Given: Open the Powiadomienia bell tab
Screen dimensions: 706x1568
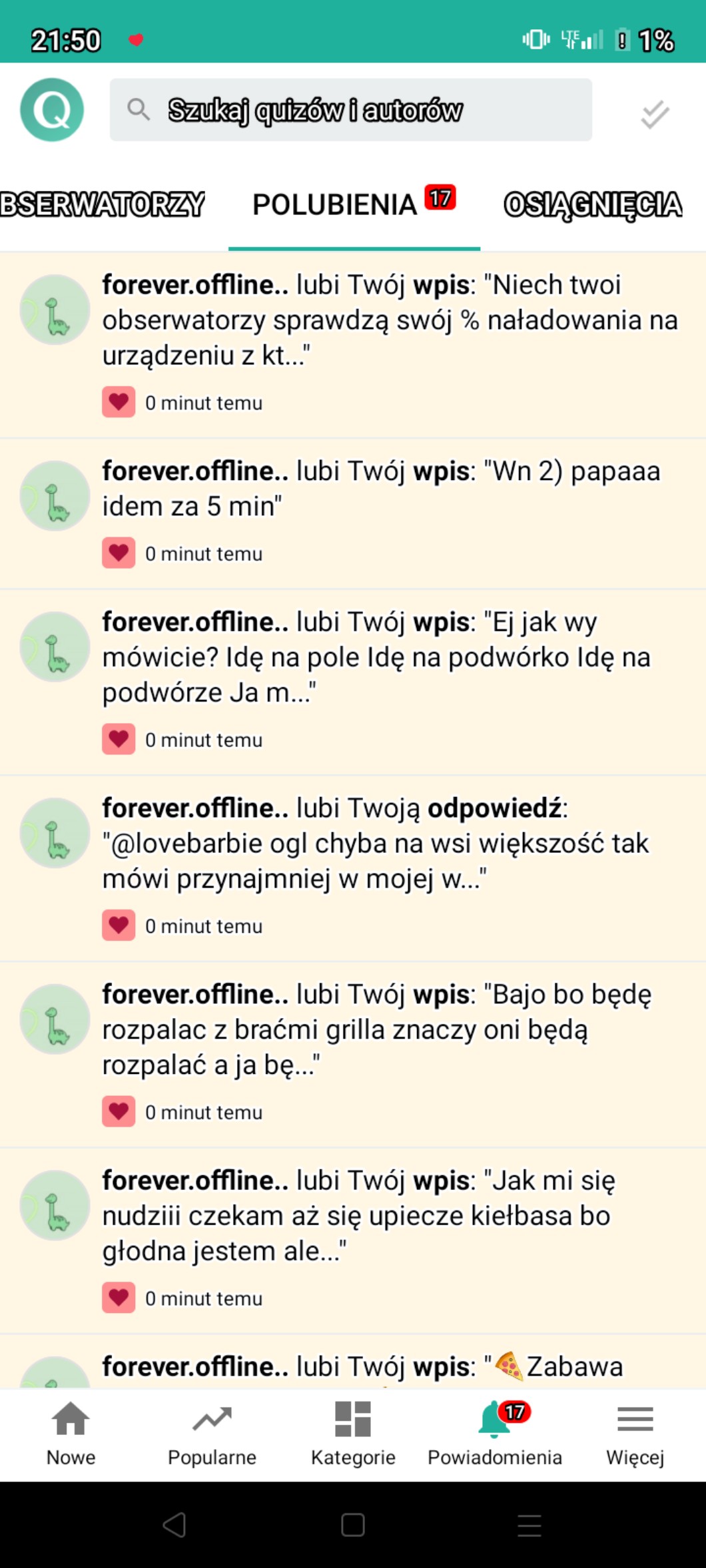Looking at the screenshot, I should 495,1434.
